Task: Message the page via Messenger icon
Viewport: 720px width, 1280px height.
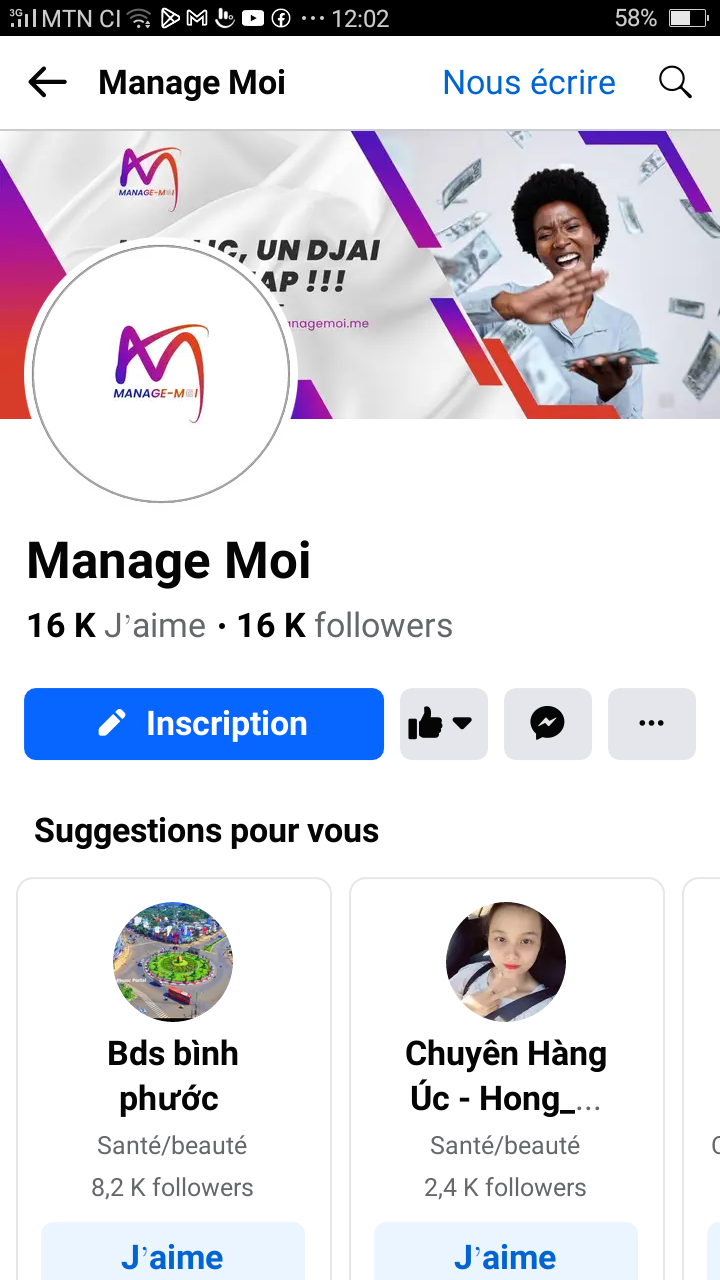Action: tap(548, 724)
